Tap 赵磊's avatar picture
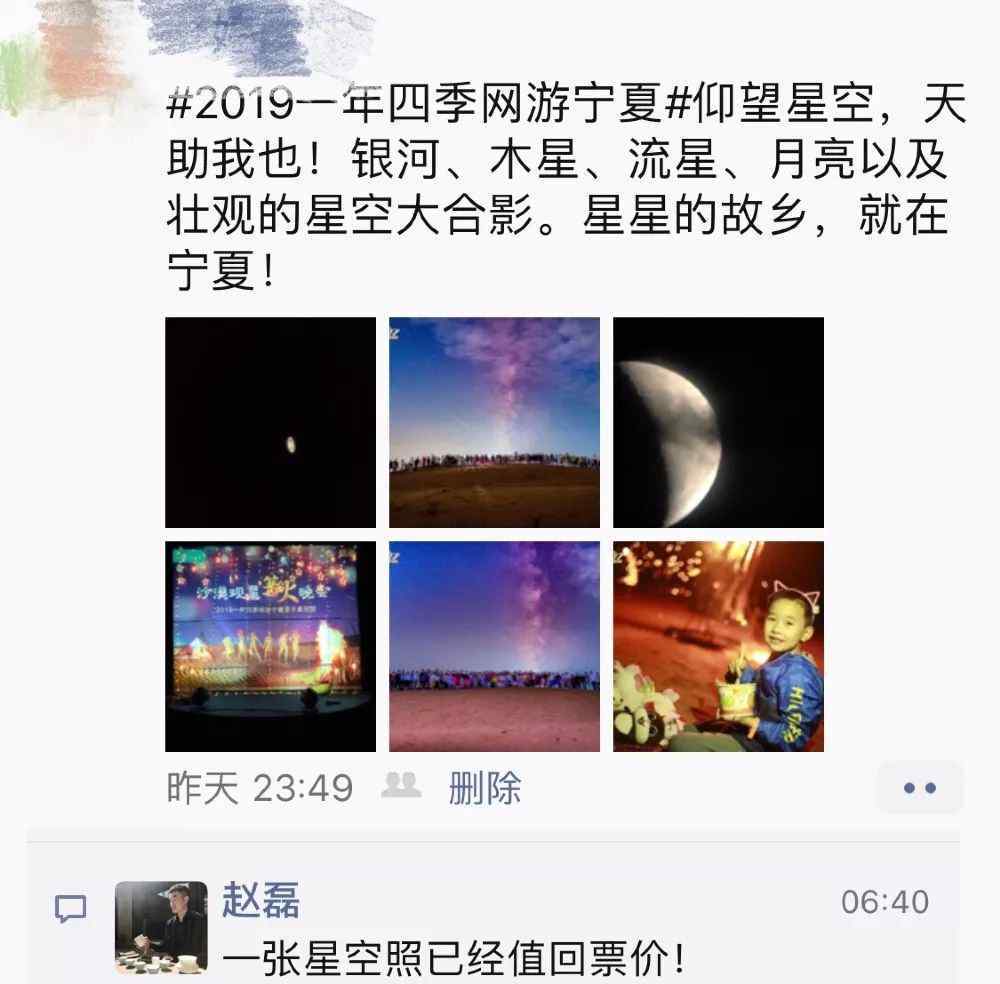 pyautogui.click(x=161, y=927)
